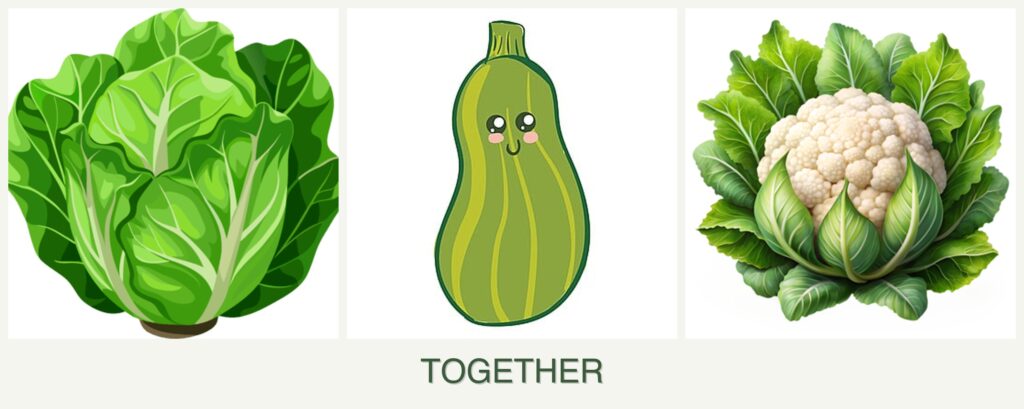
Task: Pick the cauliflower picture card
Action: coord(849,173)
